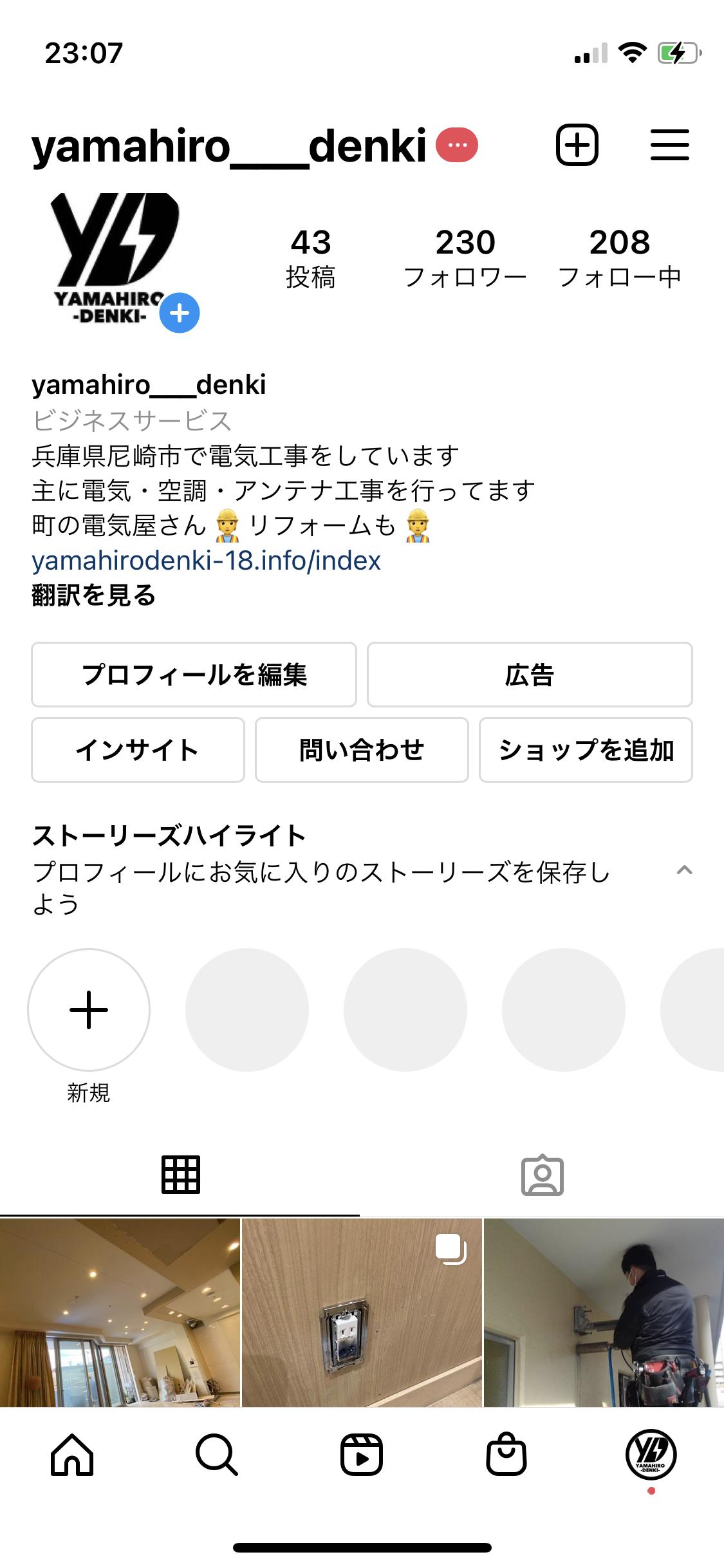
Task: Tap the blue plus on profile picture
Action: [x=180, y=313]
